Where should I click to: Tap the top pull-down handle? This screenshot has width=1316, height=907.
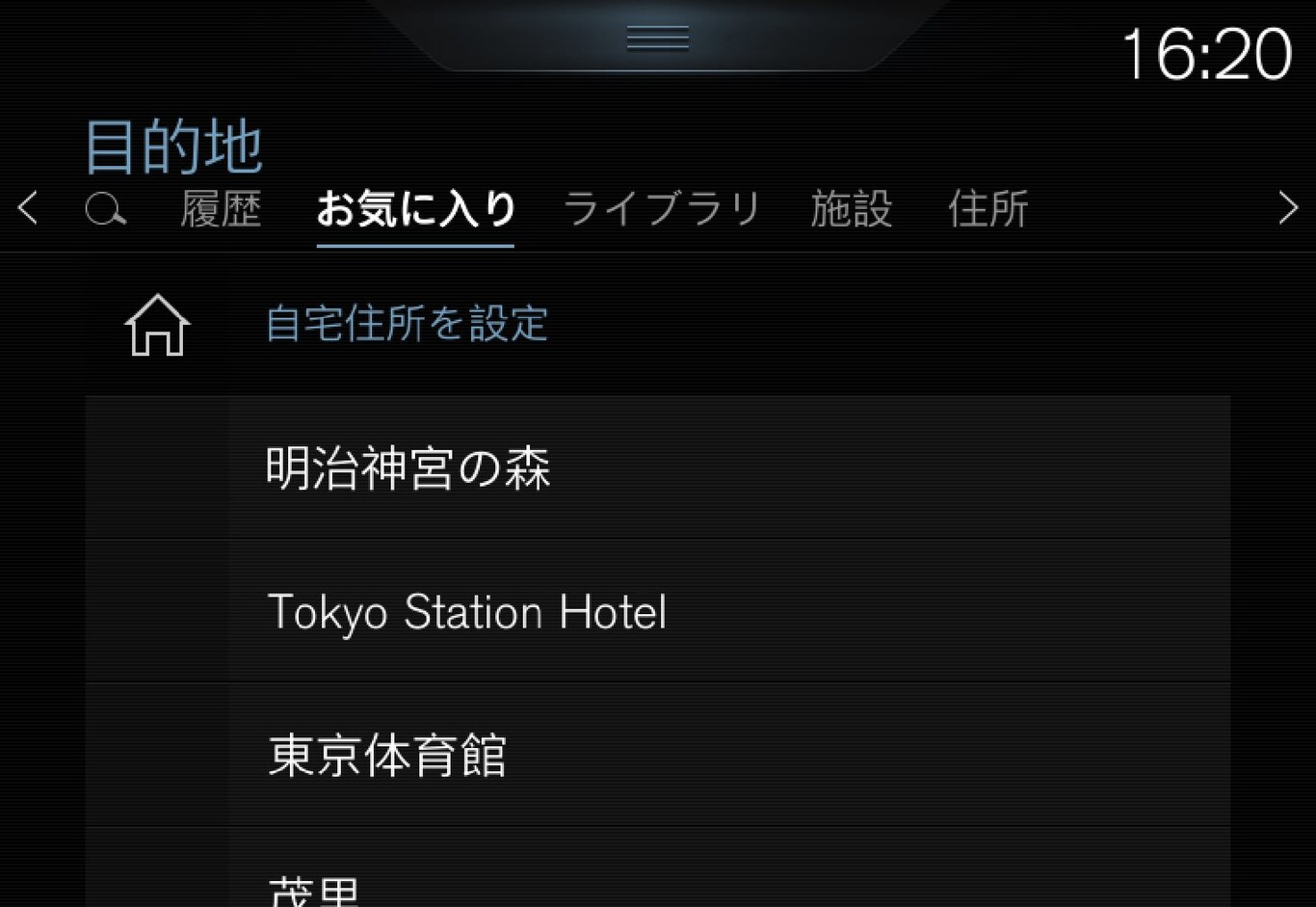(x=658, y=39)
